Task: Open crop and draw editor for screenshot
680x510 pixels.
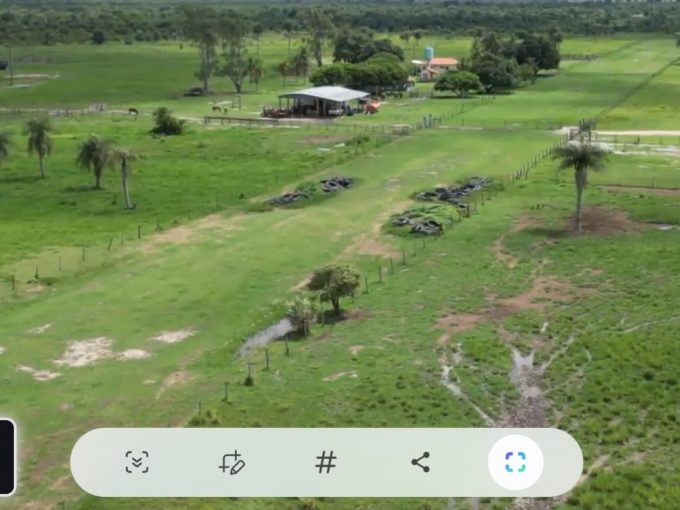Action: pyautogui.click(x=232, y=462)
